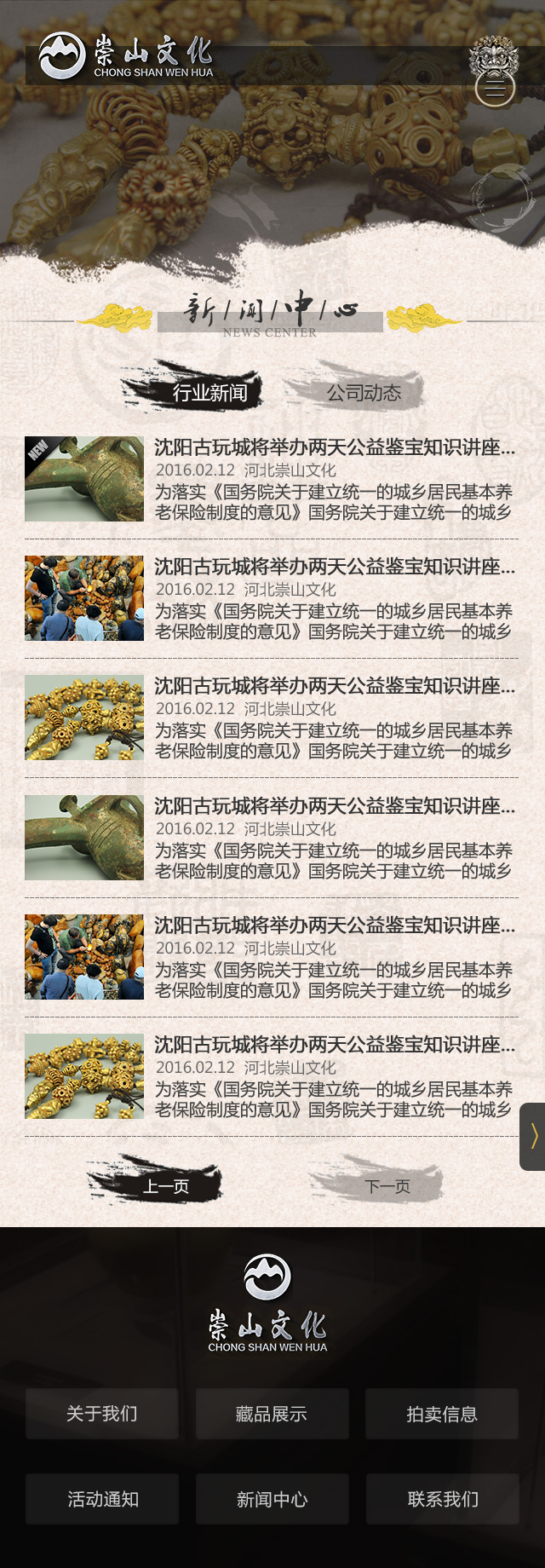This screenshot has width=545, height=1568.
Task: Expand the side arrow panel
Action: pyautogui.click(x=533, y=1136)
